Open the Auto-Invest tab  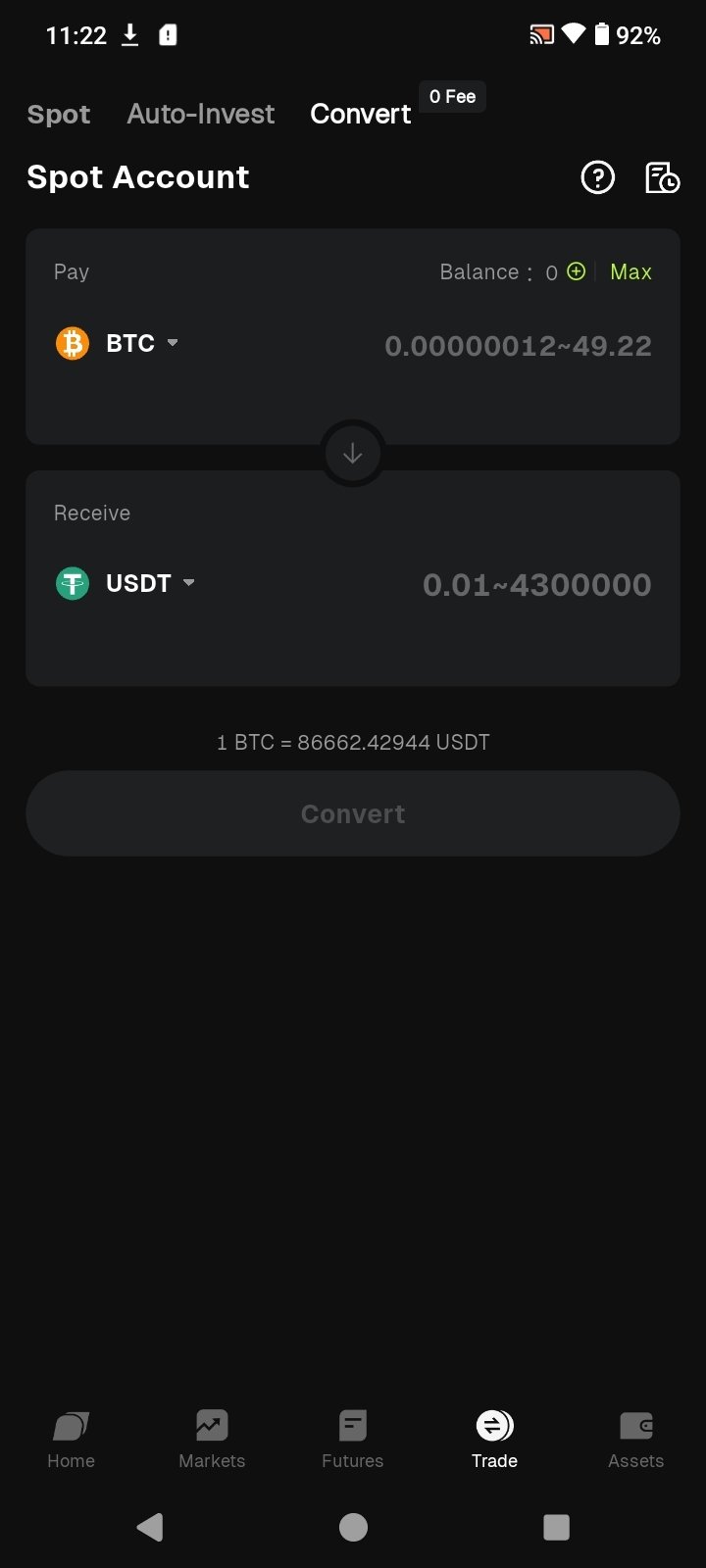click(201, 115)
